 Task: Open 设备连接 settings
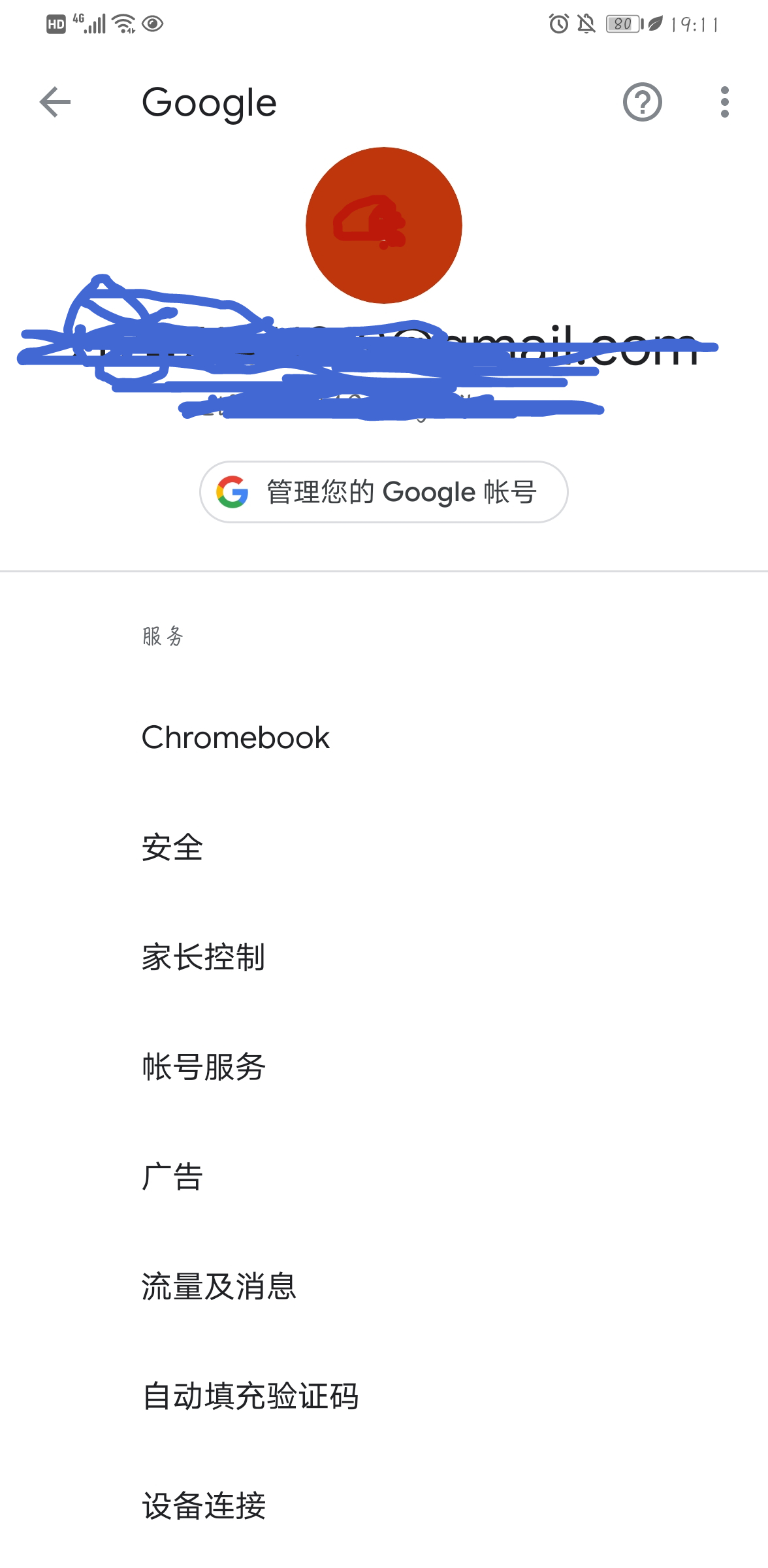click(384, 1506)
